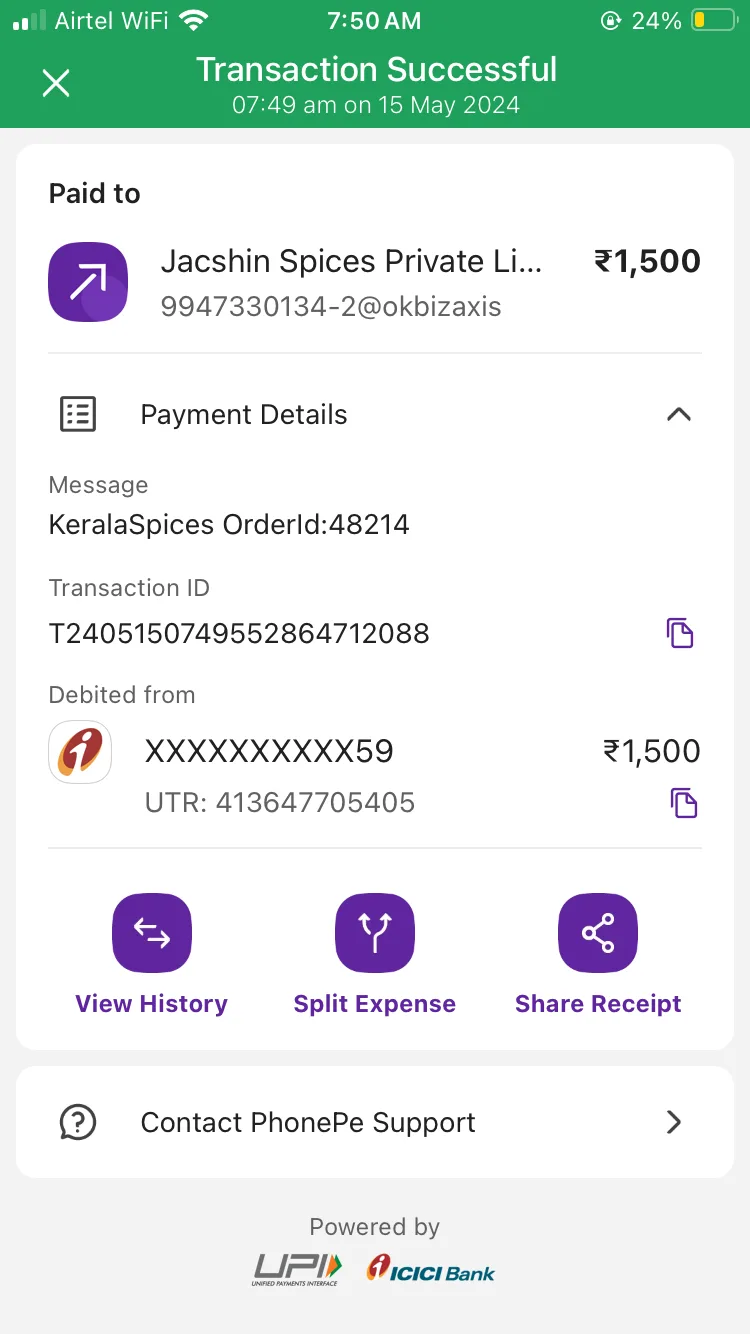Collapse the Payment Details section
This screenshot has width=750, height=1334.
pos(678,414)
